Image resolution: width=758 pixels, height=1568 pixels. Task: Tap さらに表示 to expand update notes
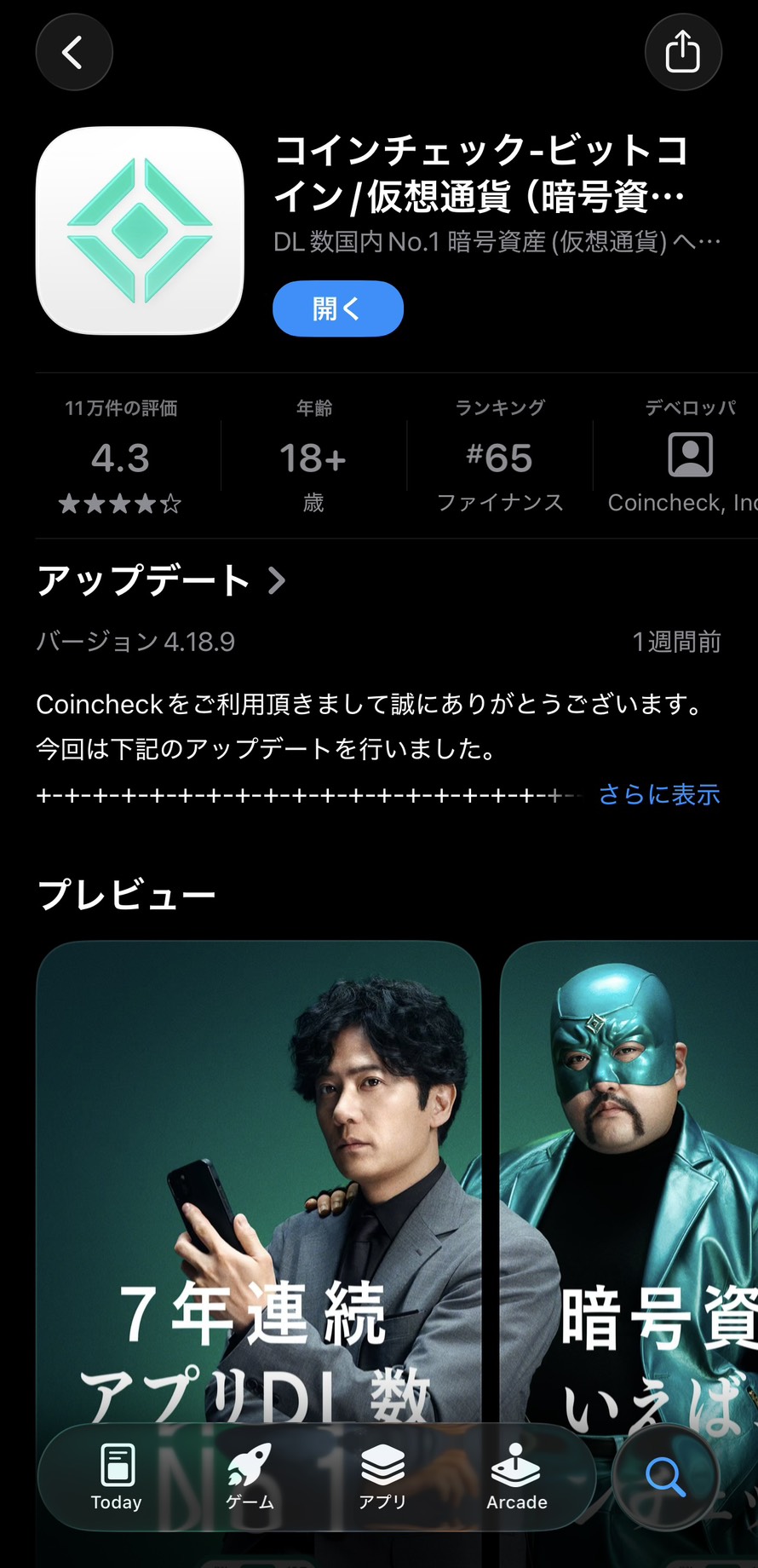click(660, 794)
